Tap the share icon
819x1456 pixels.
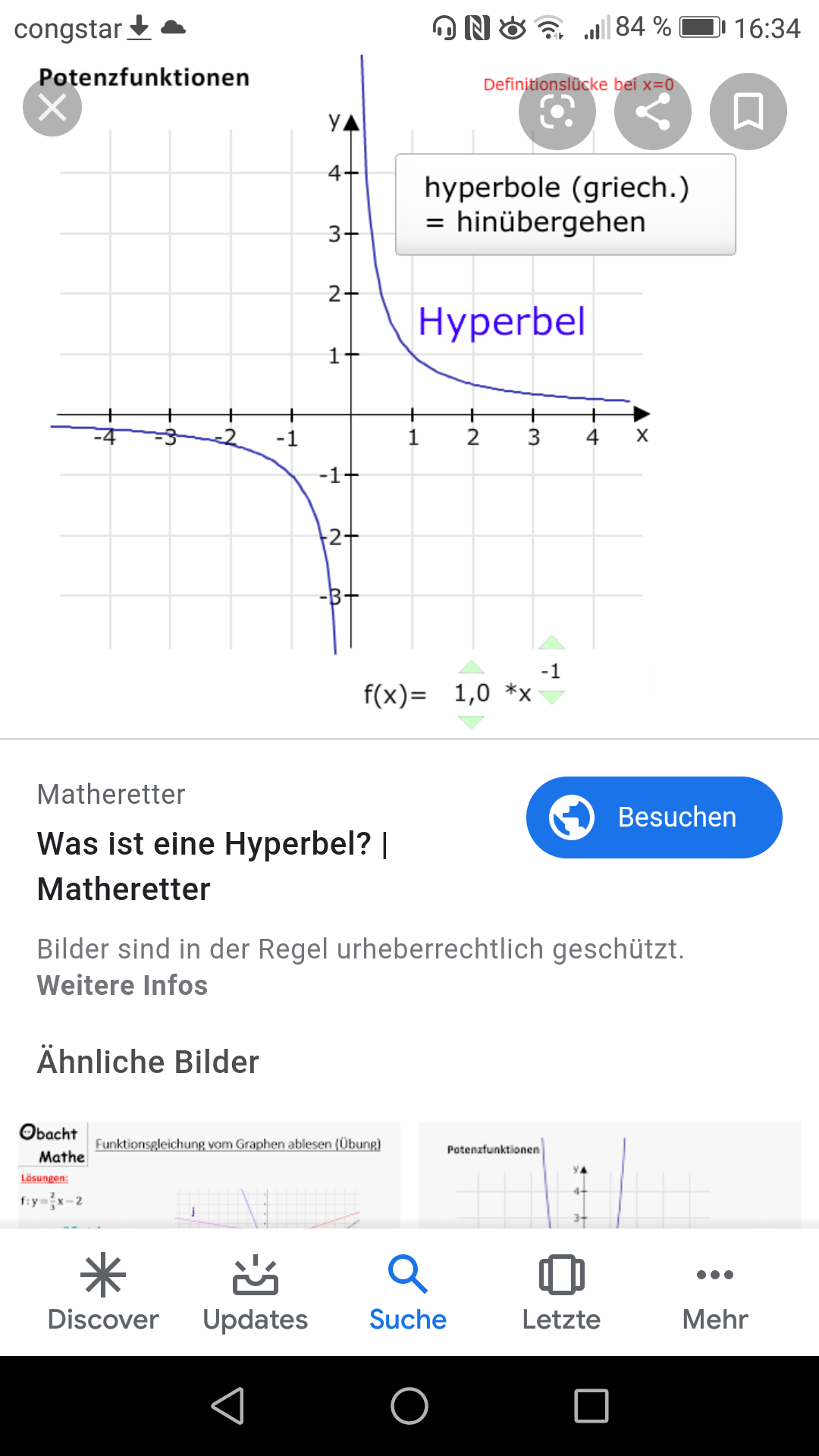coord(652,111)
